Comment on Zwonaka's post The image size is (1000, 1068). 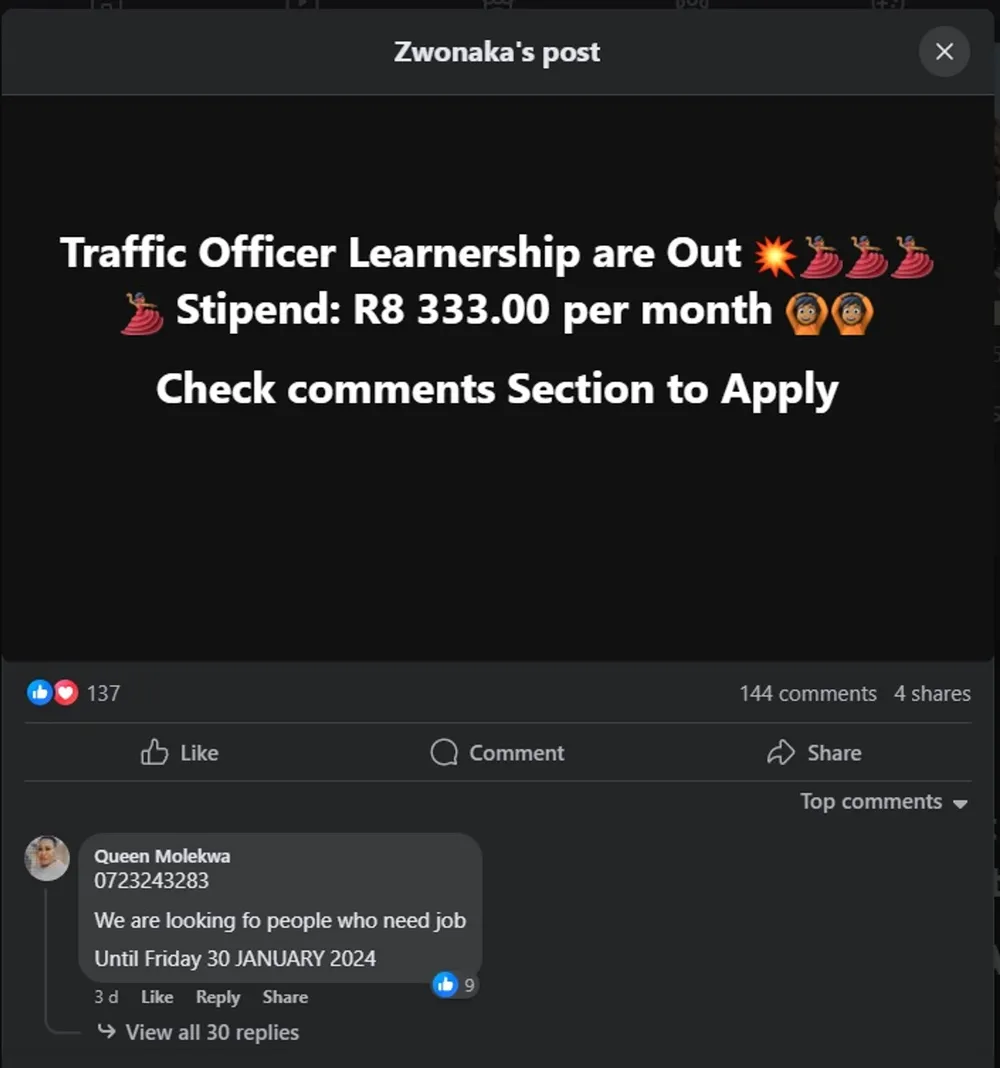click(x=497, y=753)
